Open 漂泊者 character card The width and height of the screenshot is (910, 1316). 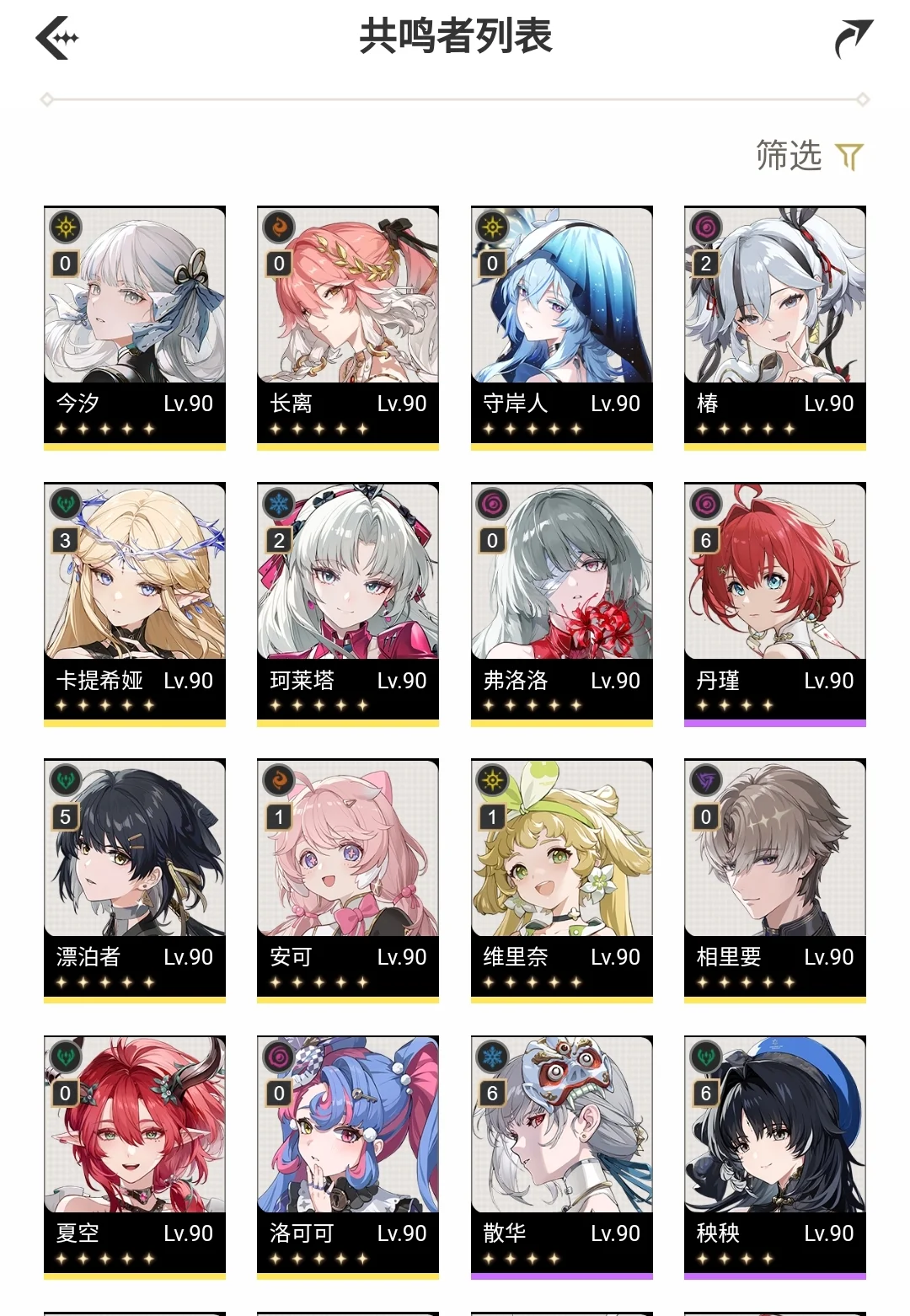coord(135,877)
